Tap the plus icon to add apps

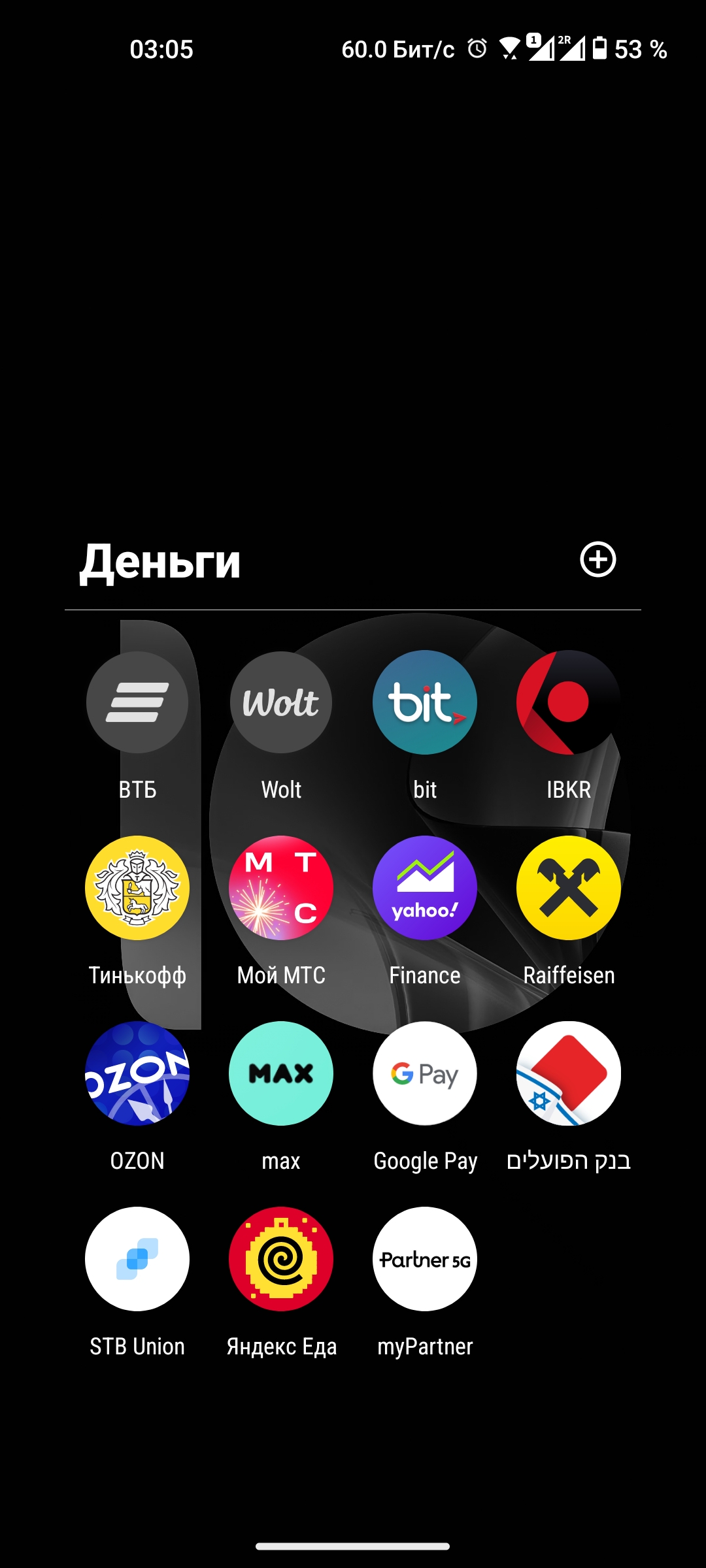(x=598, y=559)
